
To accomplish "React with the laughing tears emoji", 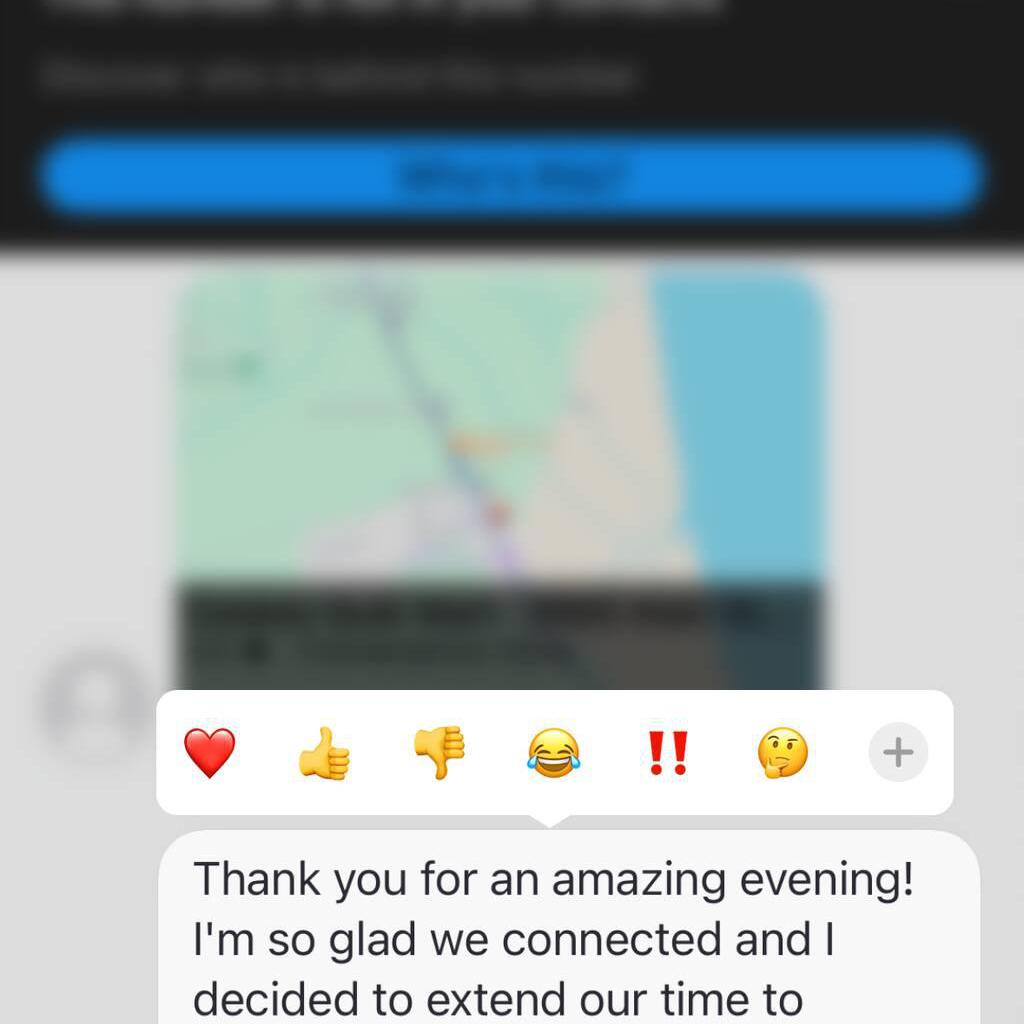I will click(553, 752).
